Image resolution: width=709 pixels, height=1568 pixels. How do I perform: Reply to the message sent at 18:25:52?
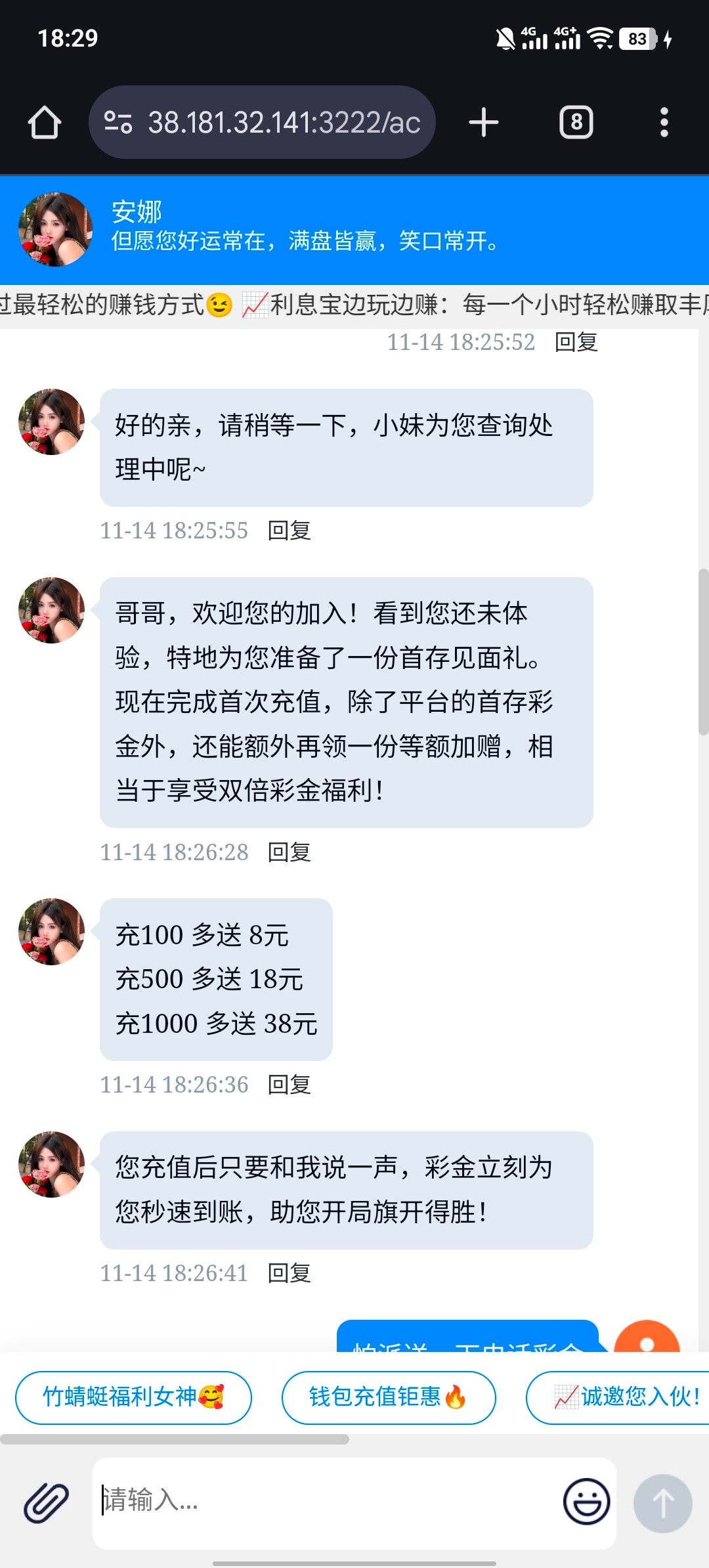tap(576, 342)
